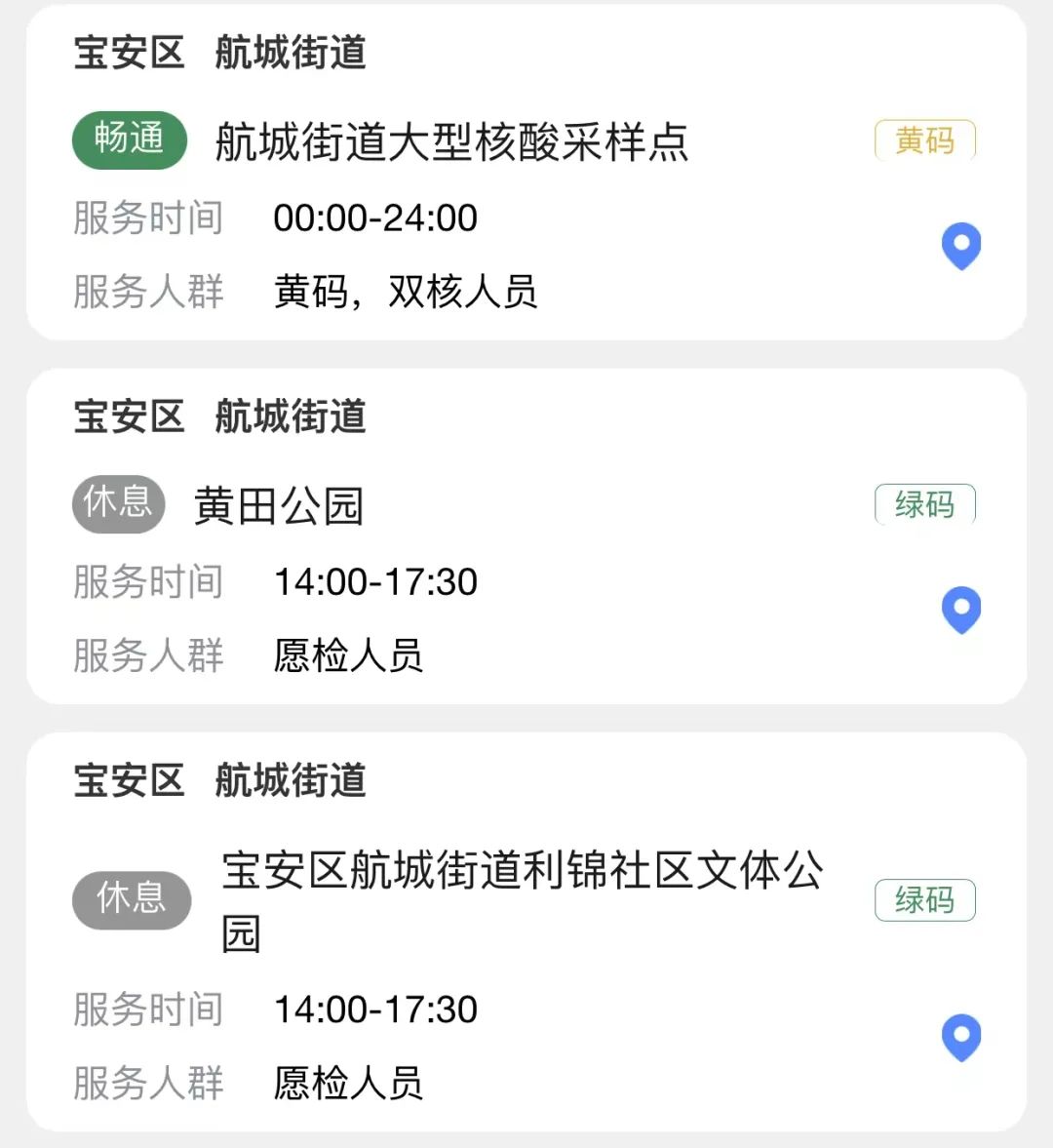The image size is (1053, 1148).
Task: Open map location for 航城街道大型核酸采样点
Action: (960, 246)
